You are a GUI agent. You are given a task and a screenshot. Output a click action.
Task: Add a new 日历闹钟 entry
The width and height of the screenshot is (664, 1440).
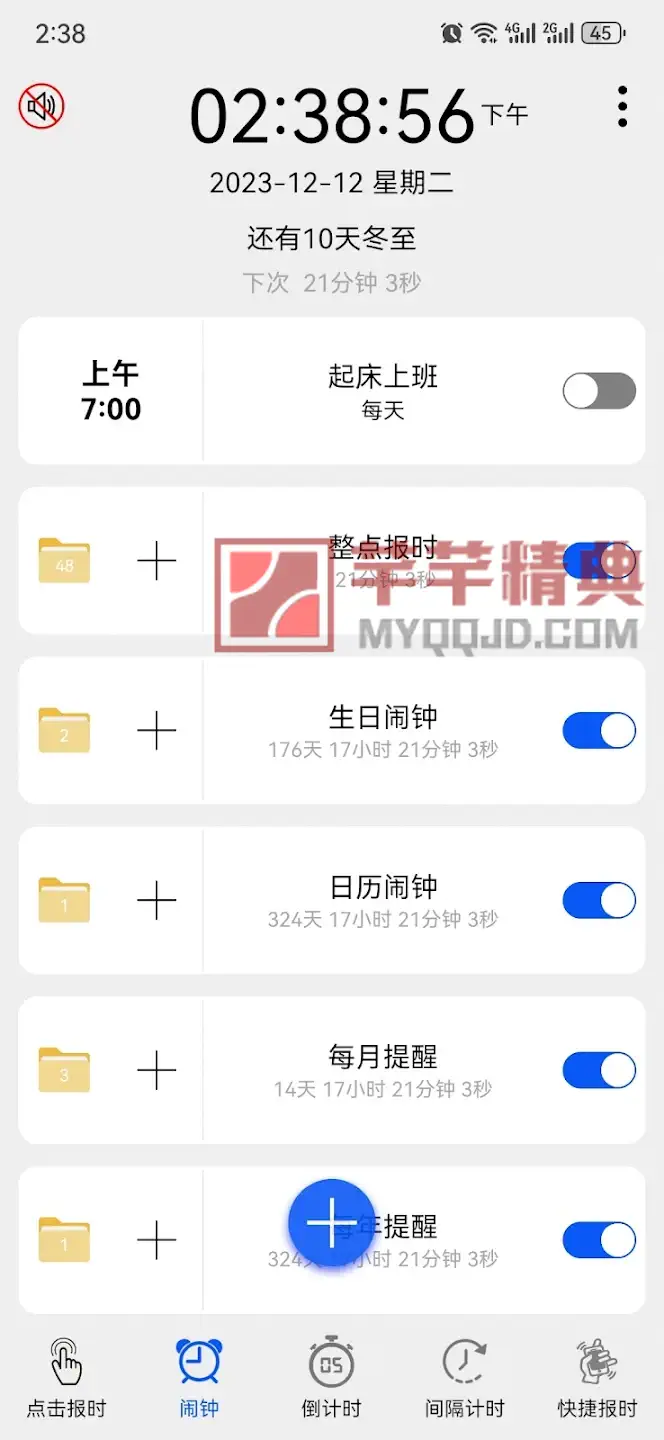[156, 901]
